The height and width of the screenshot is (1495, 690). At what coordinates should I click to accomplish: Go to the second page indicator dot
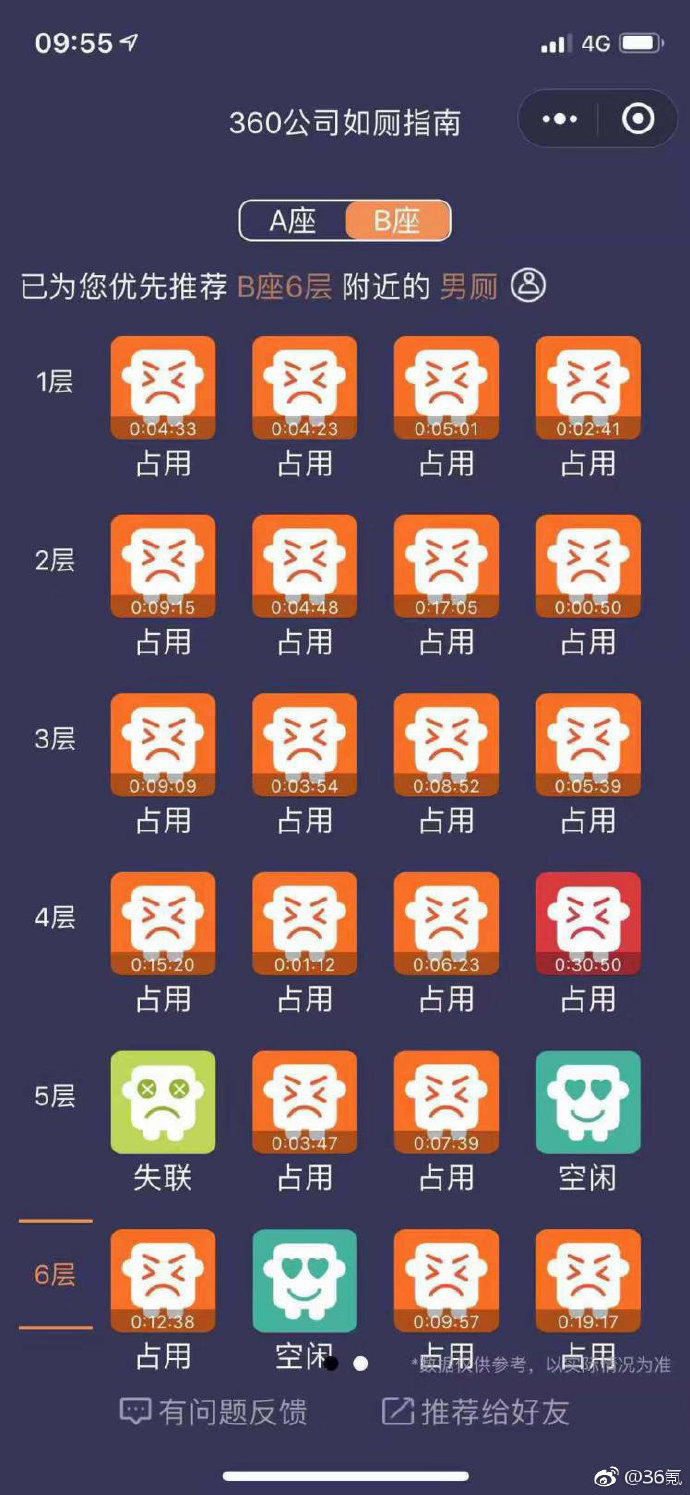pyautogui.click(x=361, y=1363)
